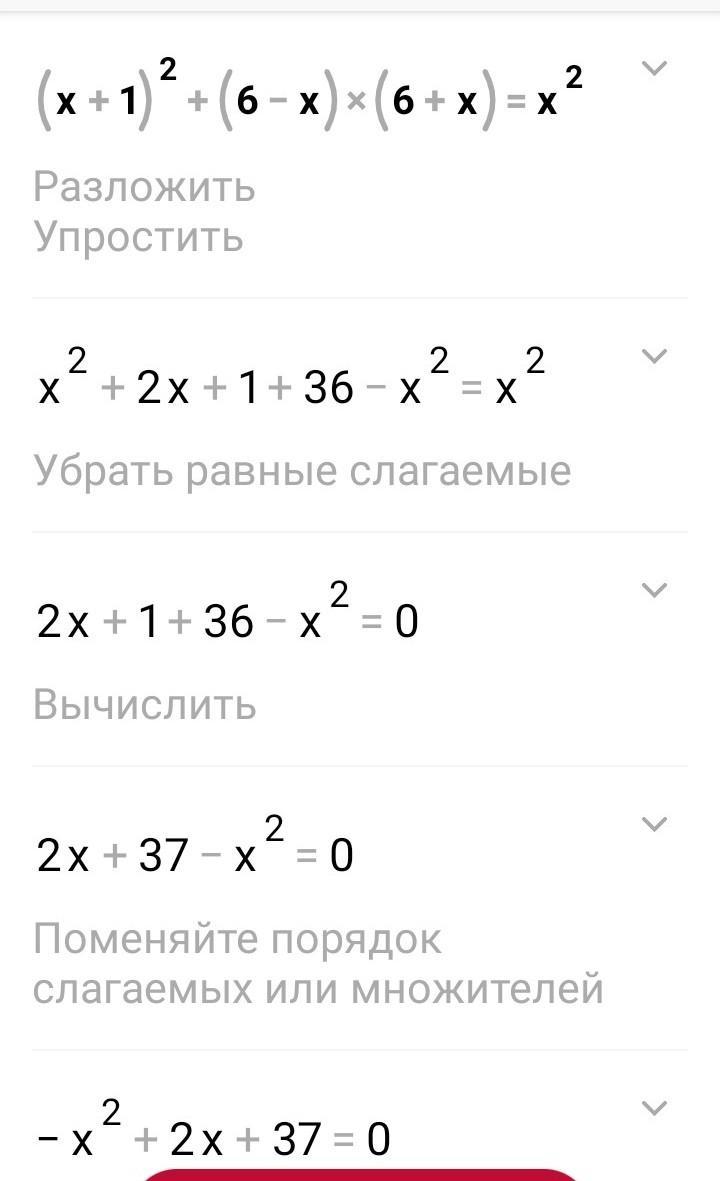Open details for the "Вычислить" step
This screenshot has height=1181, width=720.
[x=653, y=591]
